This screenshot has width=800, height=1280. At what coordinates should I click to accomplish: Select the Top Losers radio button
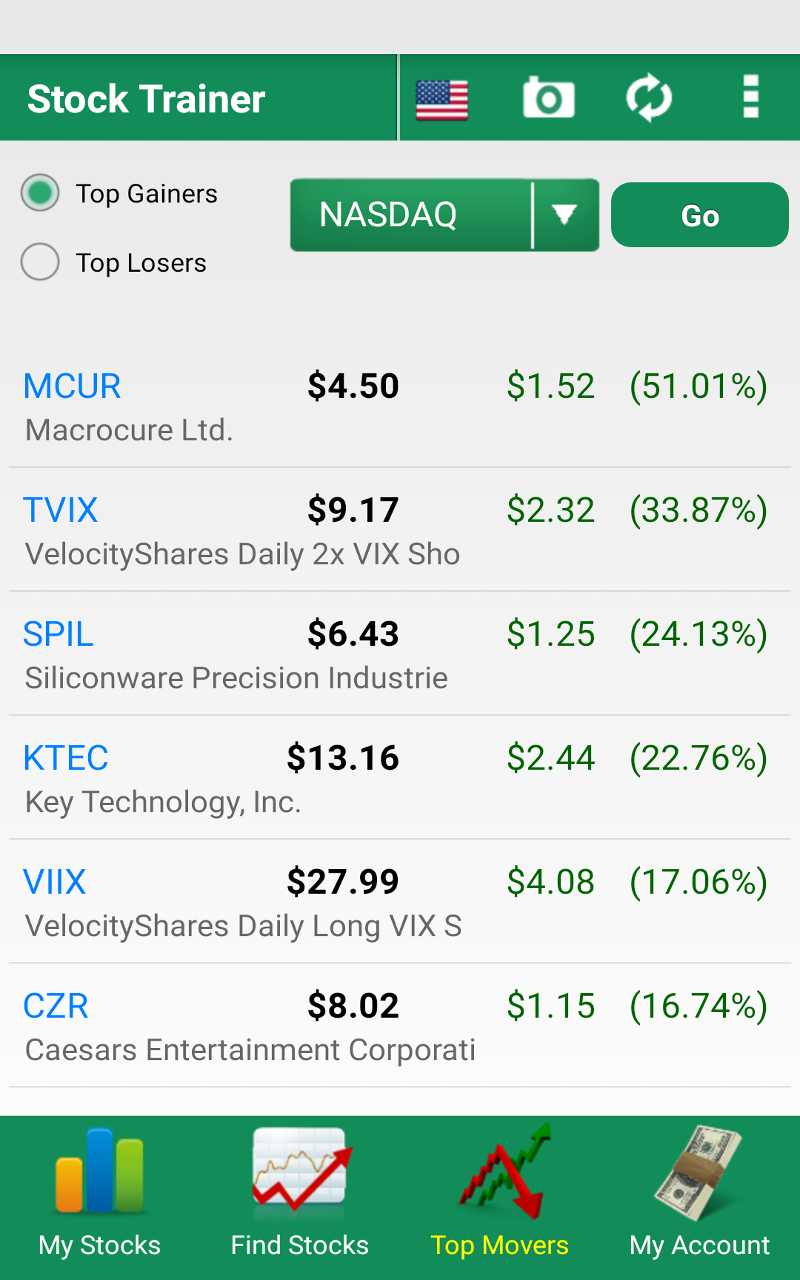(40, 262)
